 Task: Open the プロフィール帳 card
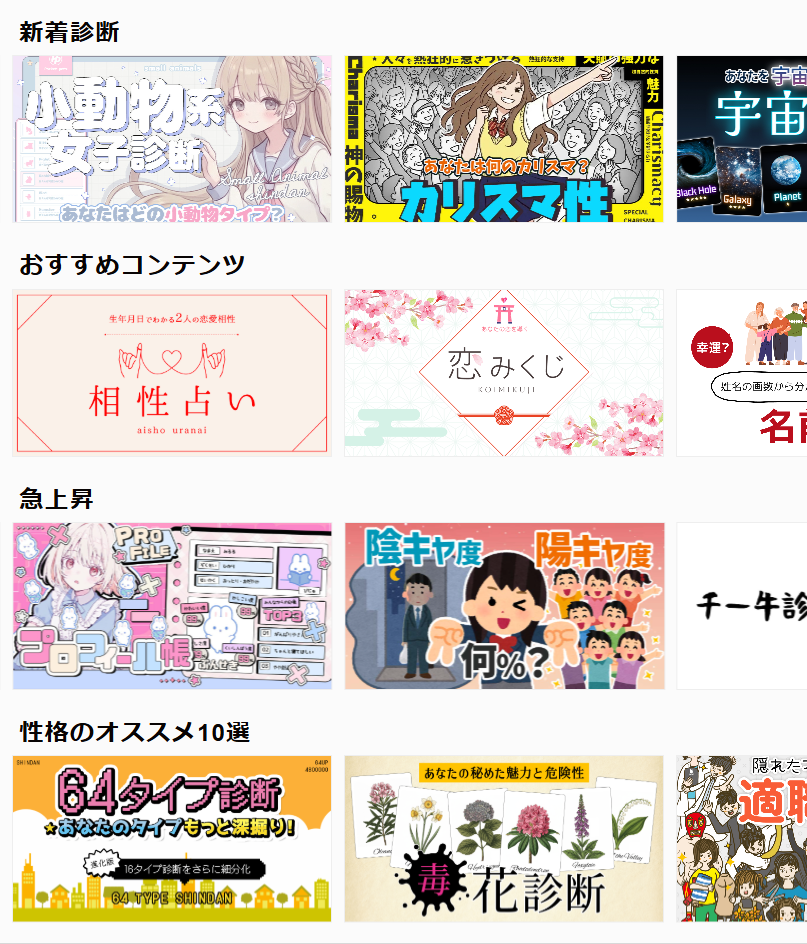coord(172,606)
